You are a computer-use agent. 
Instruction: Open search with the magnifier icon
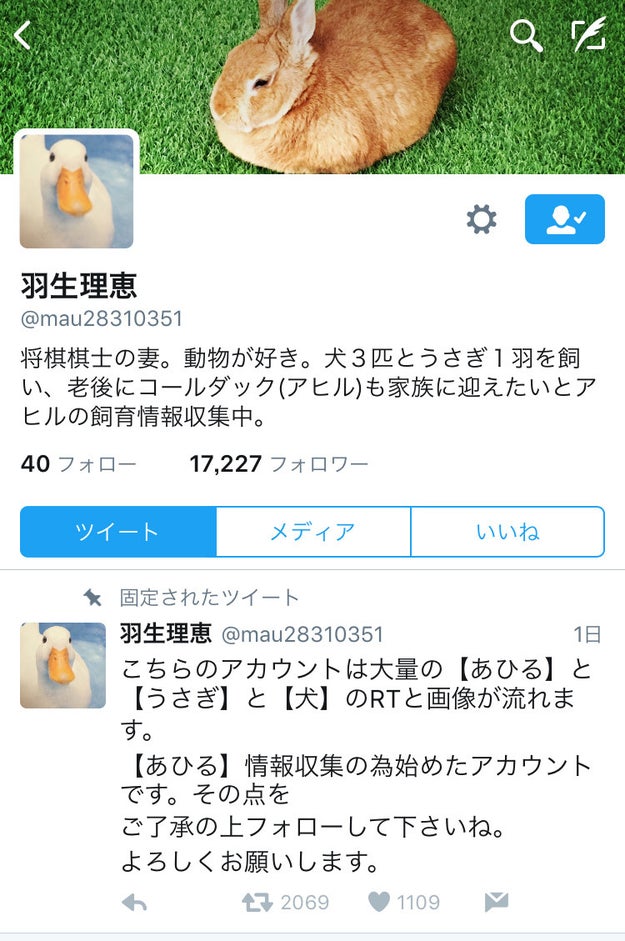coord(526,36)
